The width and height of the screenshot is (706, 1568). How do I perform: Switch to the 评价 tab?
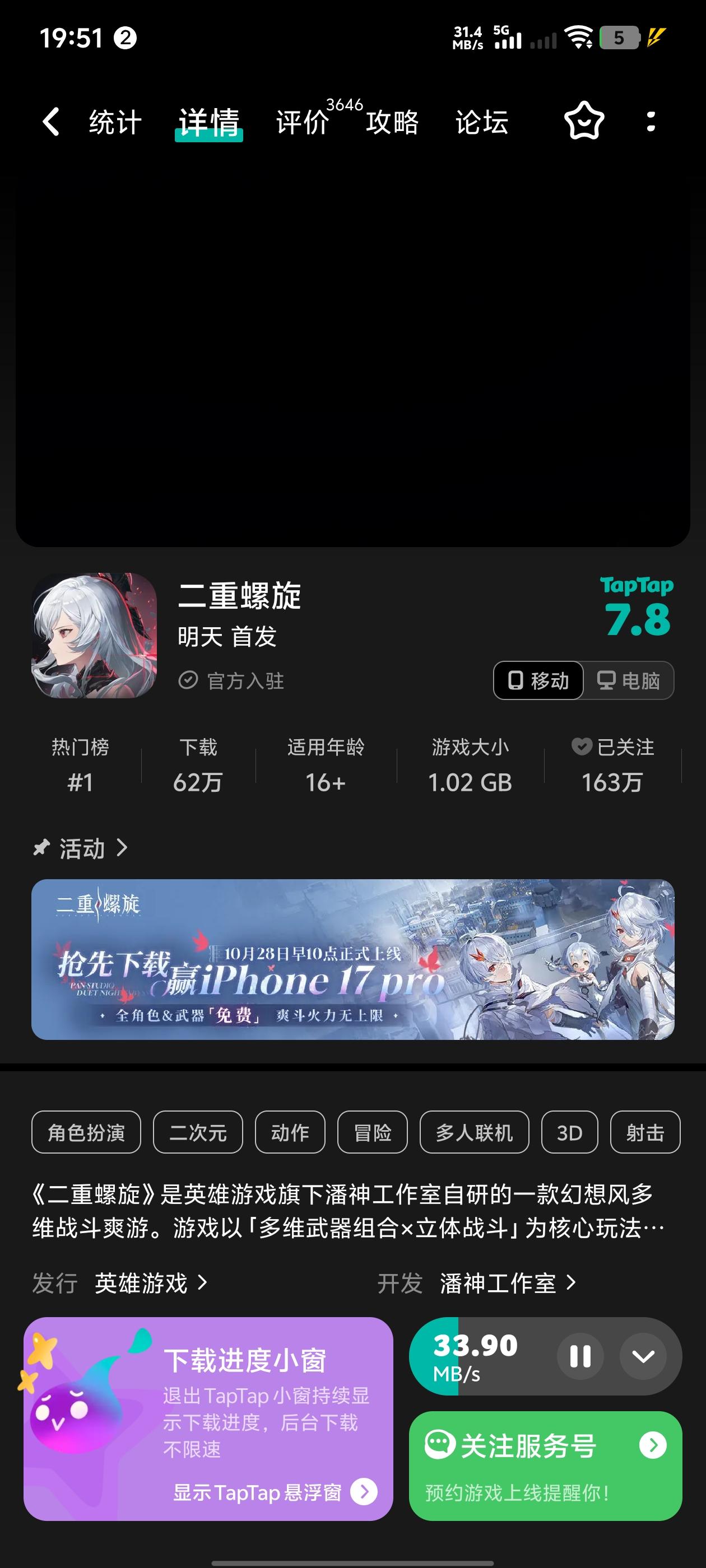click(x=303, y=121)
